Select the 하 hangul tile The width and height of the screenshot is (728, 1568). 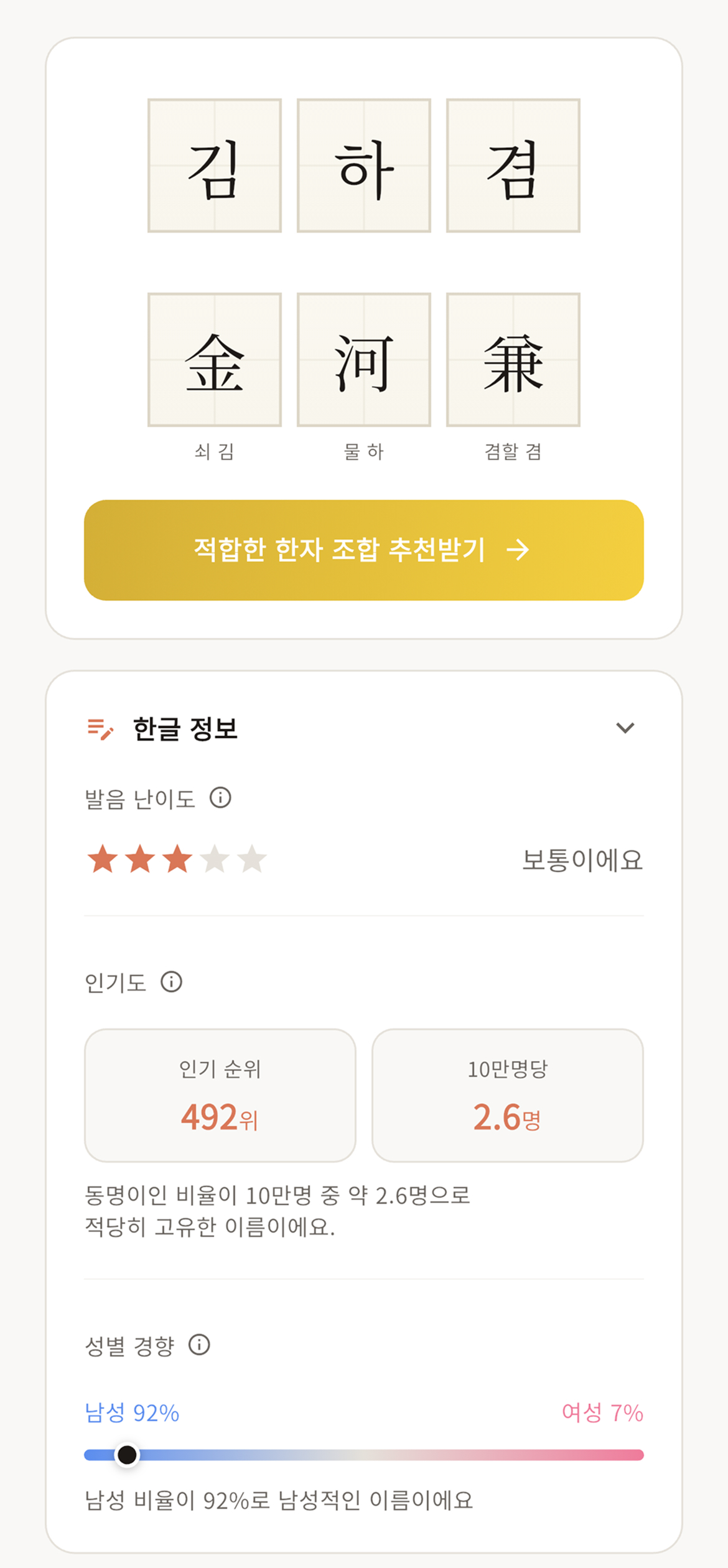click(364, 165)
